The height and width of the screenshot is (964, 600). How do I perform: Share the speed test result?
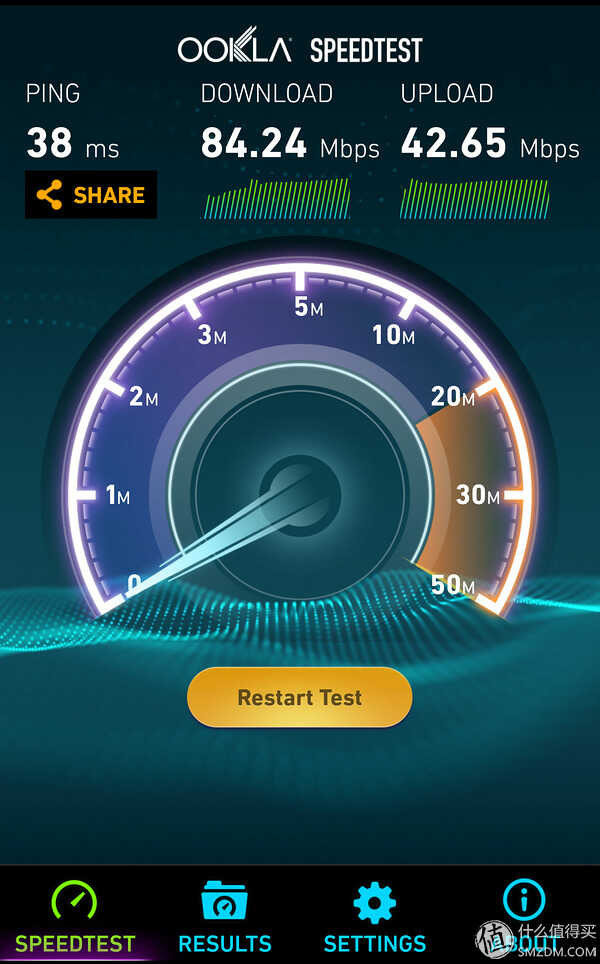91,195
